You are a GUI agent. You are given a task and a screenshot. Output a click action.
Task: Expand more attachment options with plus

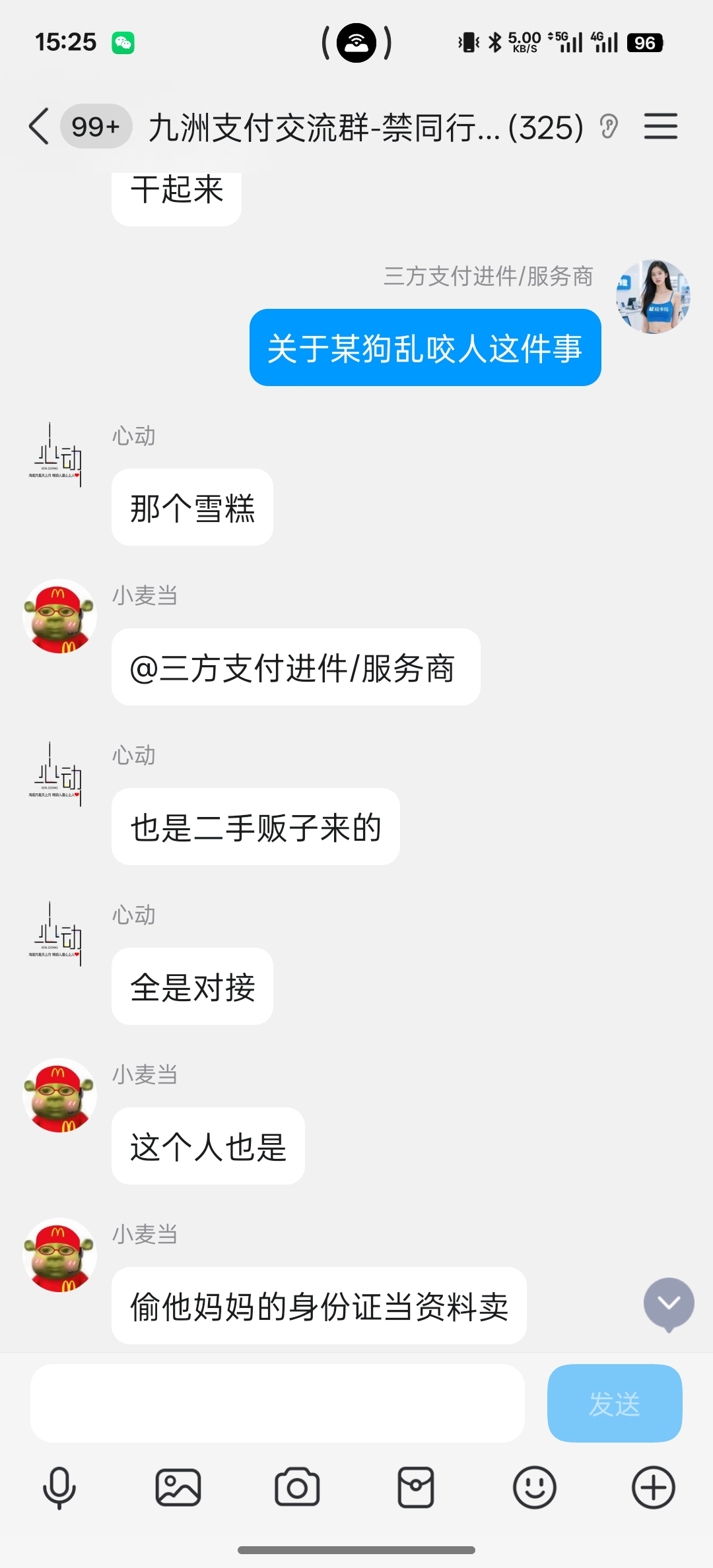654,1488
